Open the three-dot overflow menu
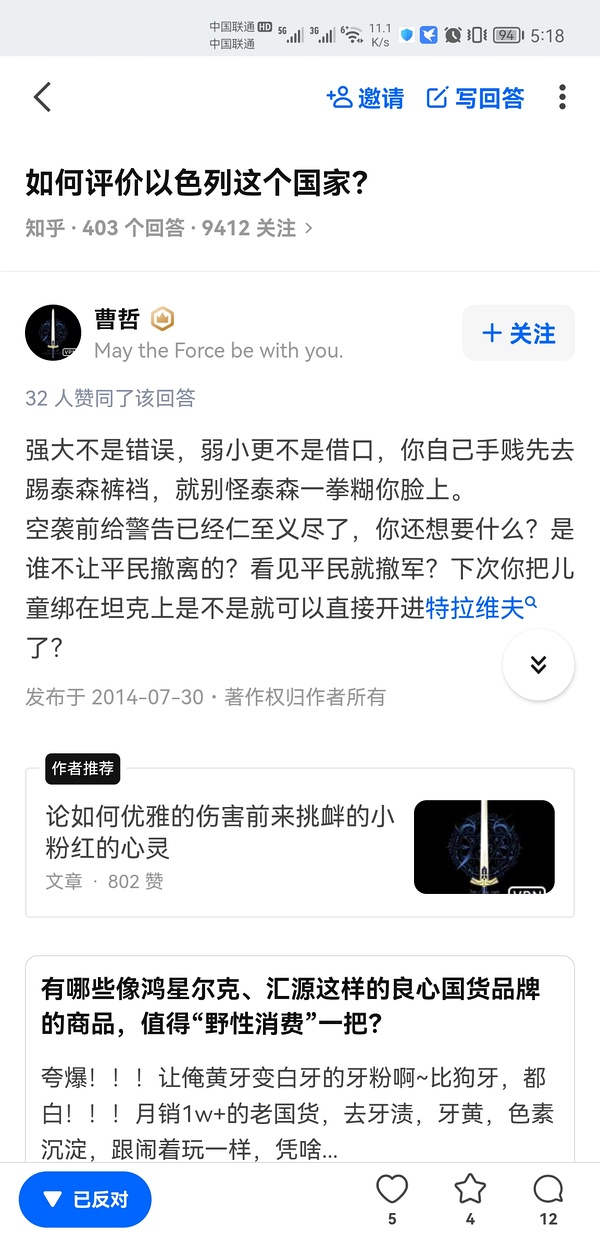This screenshot has width=600, height=1237. pyautogui.click(x=562, y=97)
